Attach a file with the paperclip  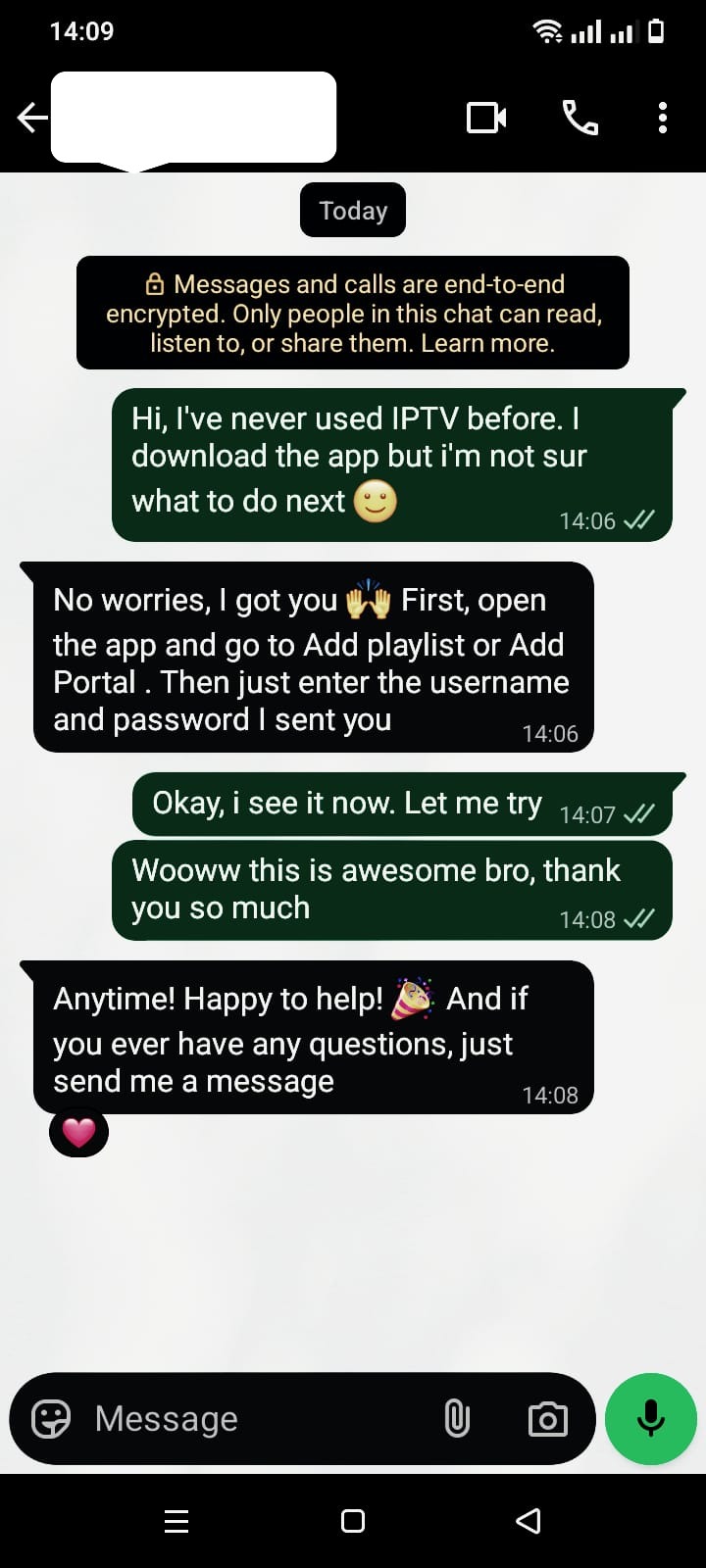point(457,1418)
